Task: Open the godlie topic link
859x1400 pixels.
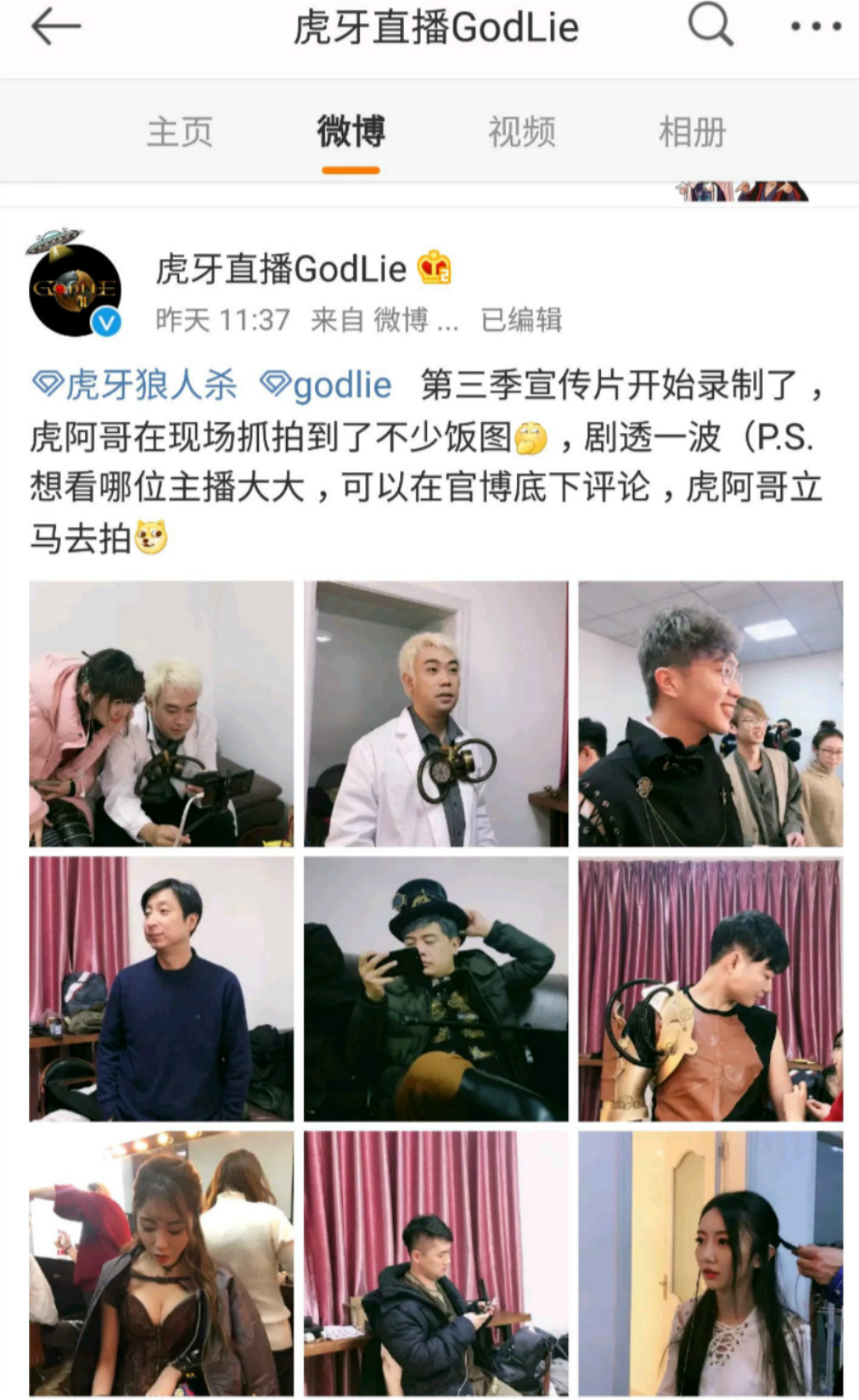Action: pos(327,385)
